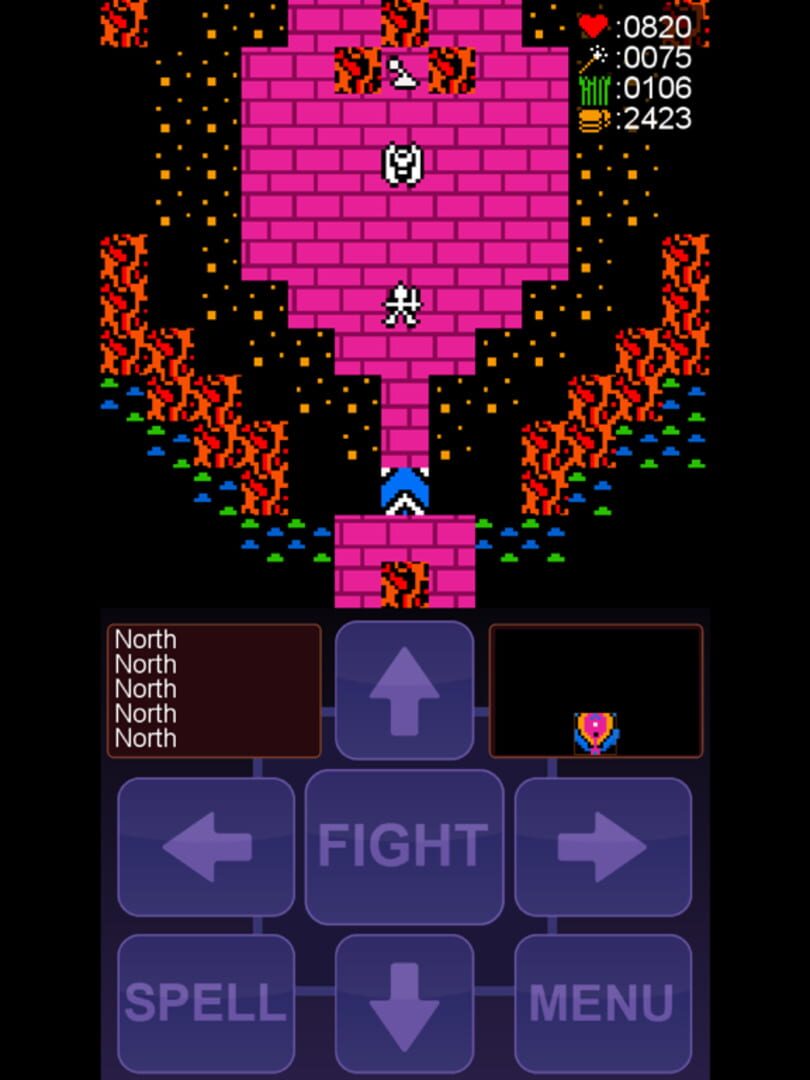
Task: Open the SPELL button
Action: 206,1003
